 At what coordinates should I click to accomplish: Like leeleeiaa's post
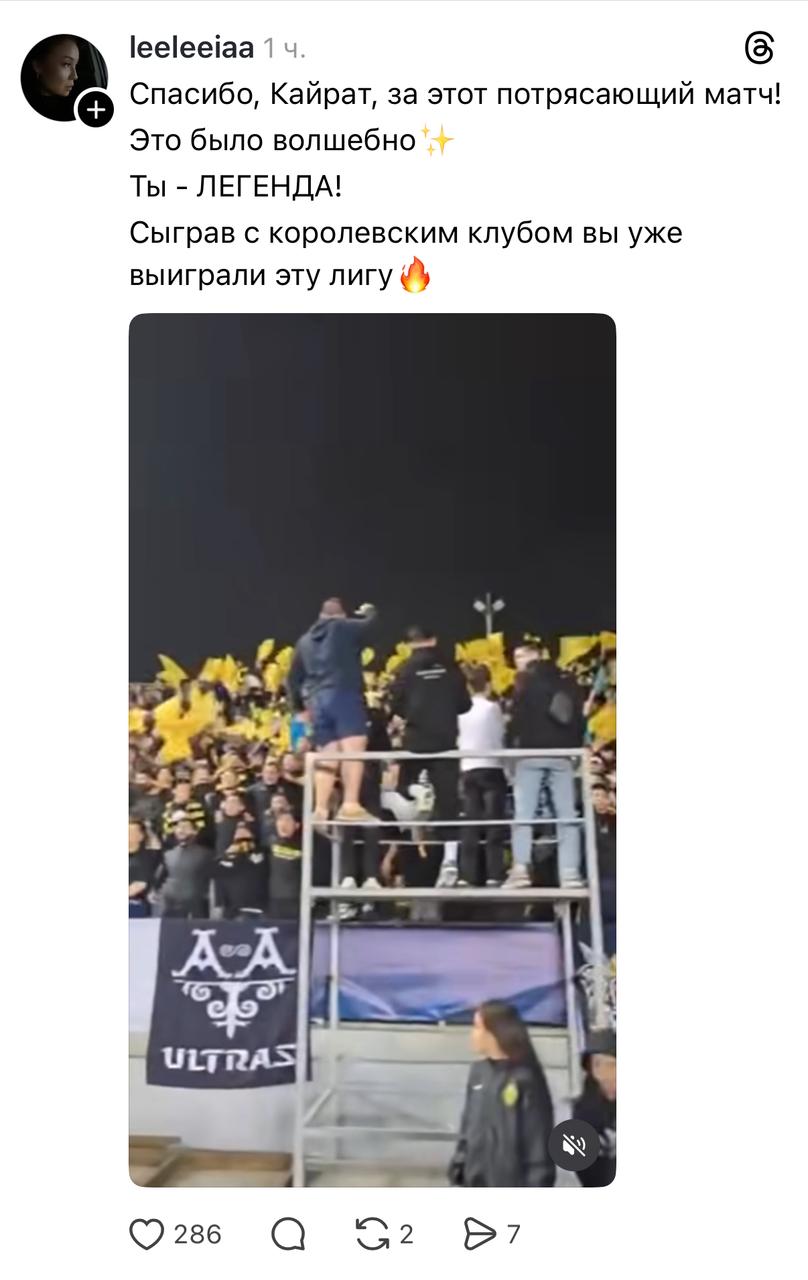point(147,1234)
